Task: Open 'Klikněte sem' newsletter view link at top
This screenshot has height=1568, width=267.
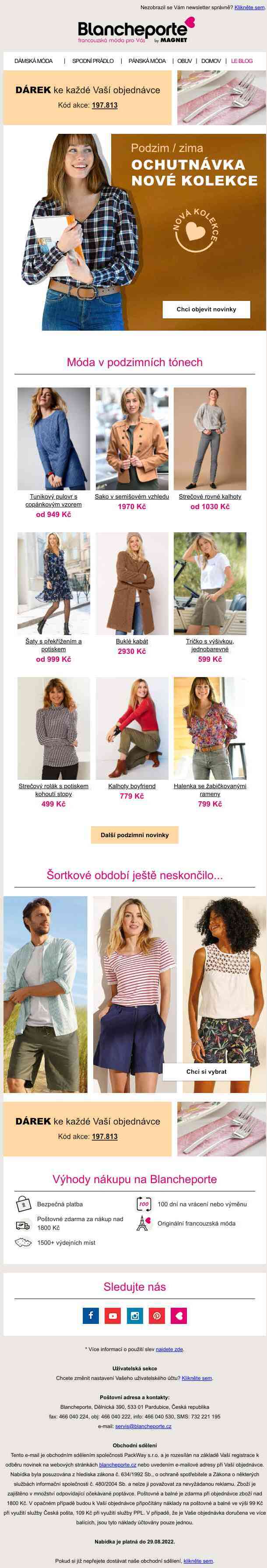Action: (x=249, y=8)
